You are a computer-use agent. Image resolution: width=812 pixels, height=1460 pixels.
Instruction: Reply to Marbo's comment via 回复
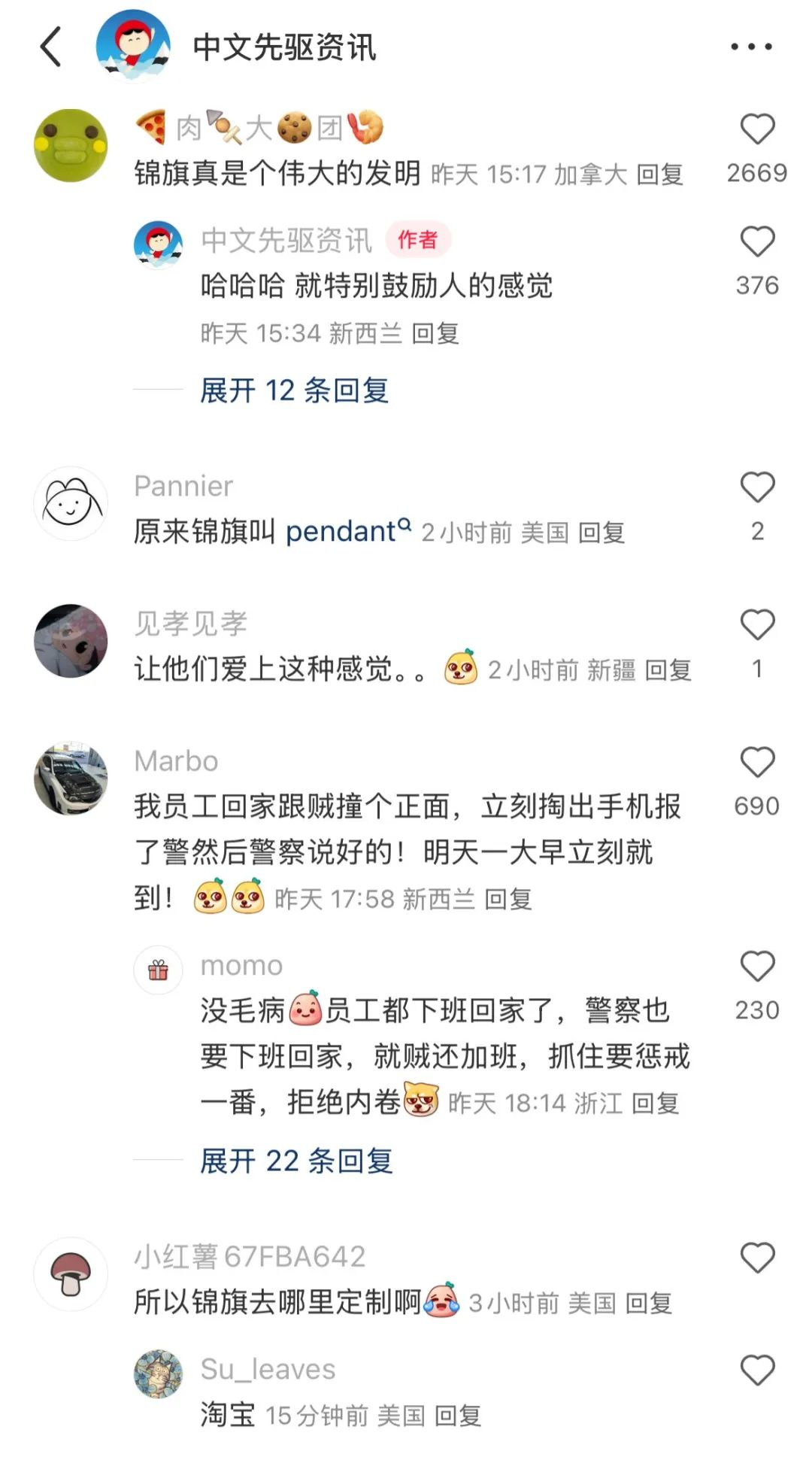pyautogui.click(x=508, y=899)
